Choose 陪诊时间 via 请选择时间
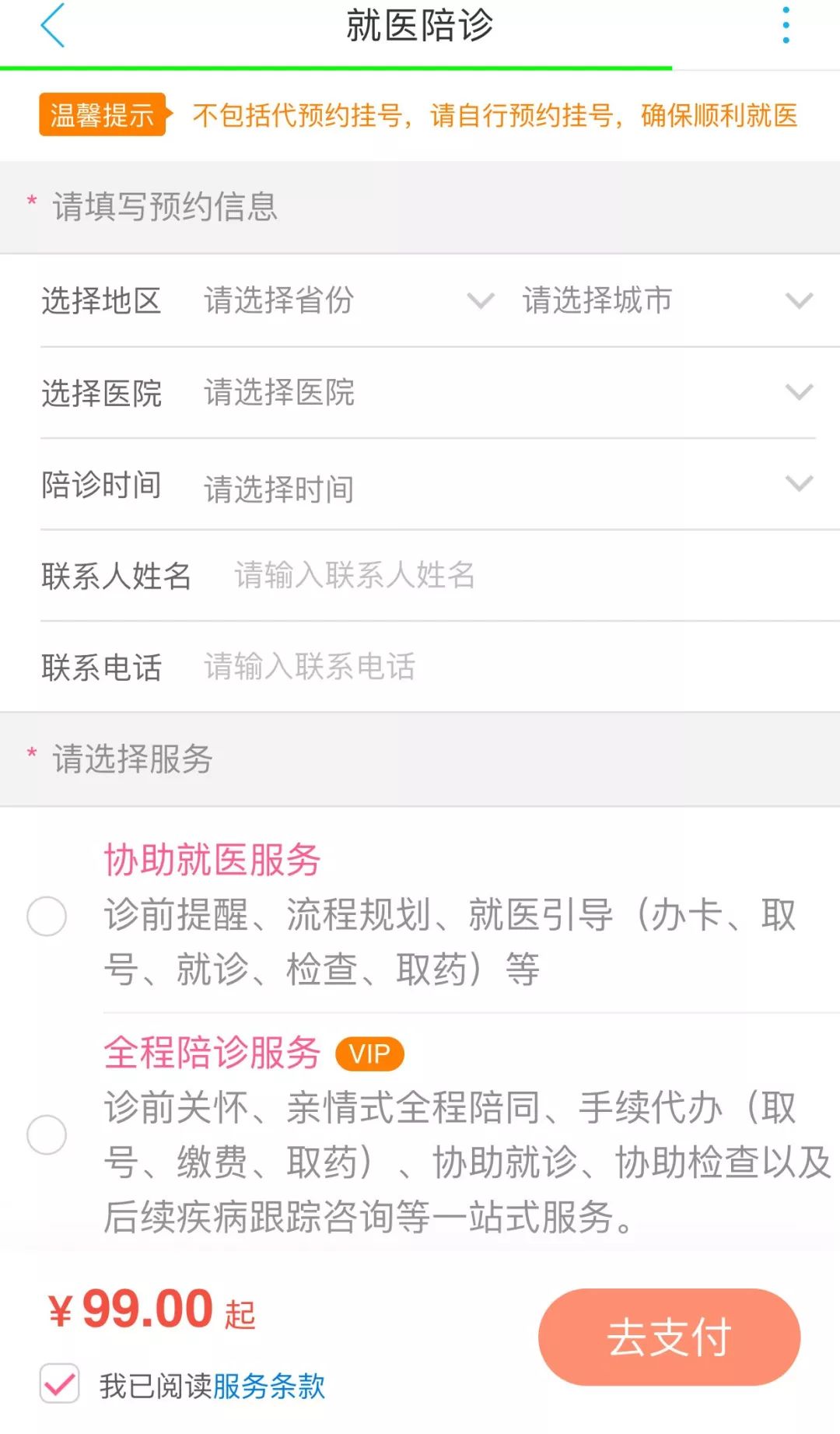This screenshot has height=1434, width=840. click(x=506, y=486)
